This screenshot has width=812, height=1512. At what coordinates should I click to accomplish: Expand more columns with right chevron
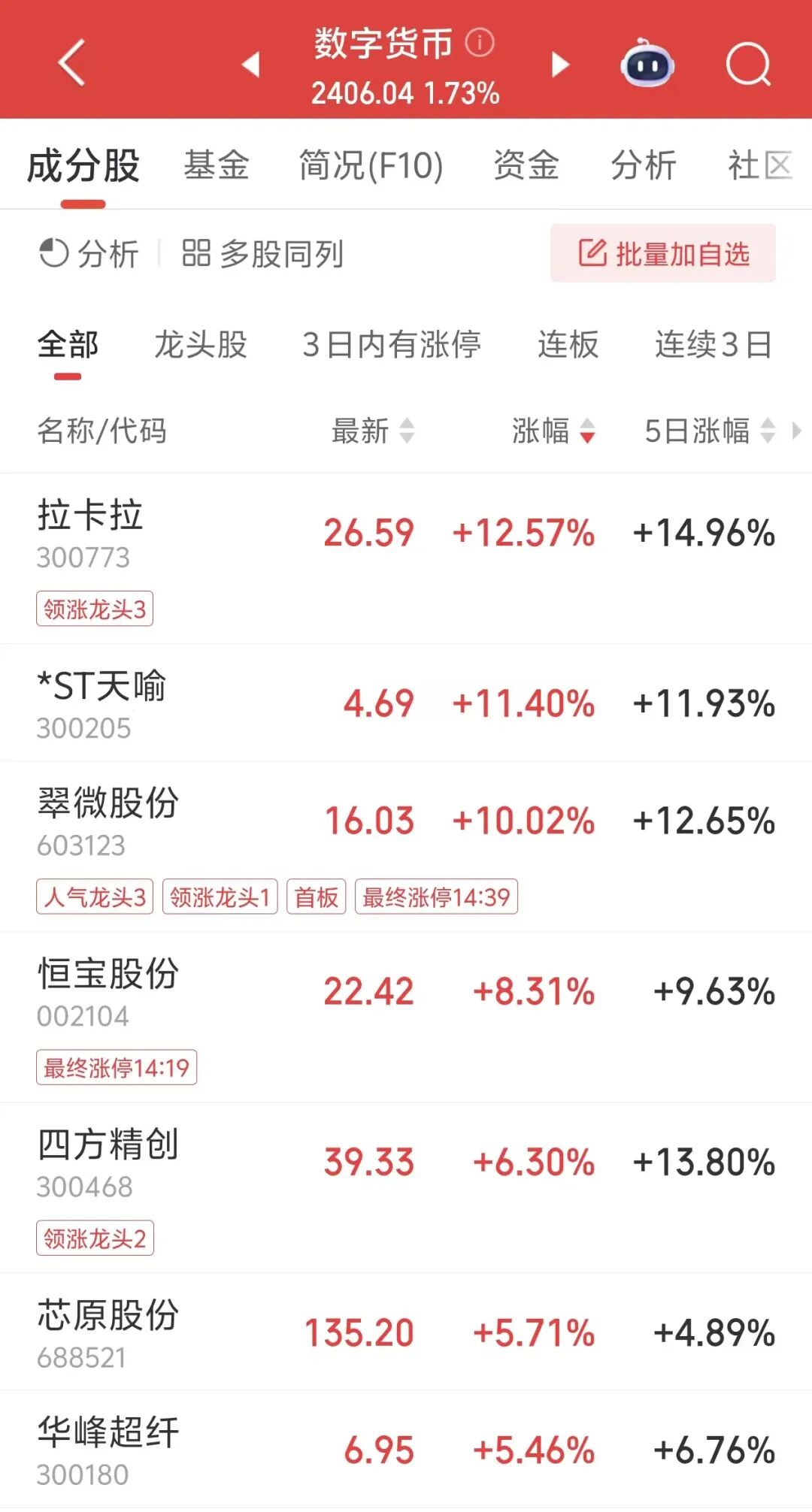click(798, 432)
